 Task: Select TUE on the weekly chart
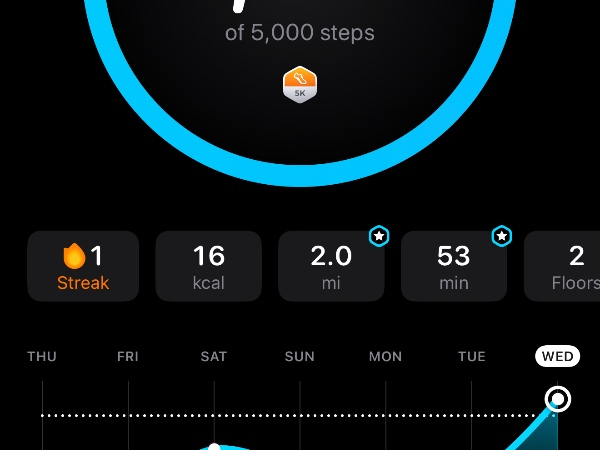click(472, 356)
